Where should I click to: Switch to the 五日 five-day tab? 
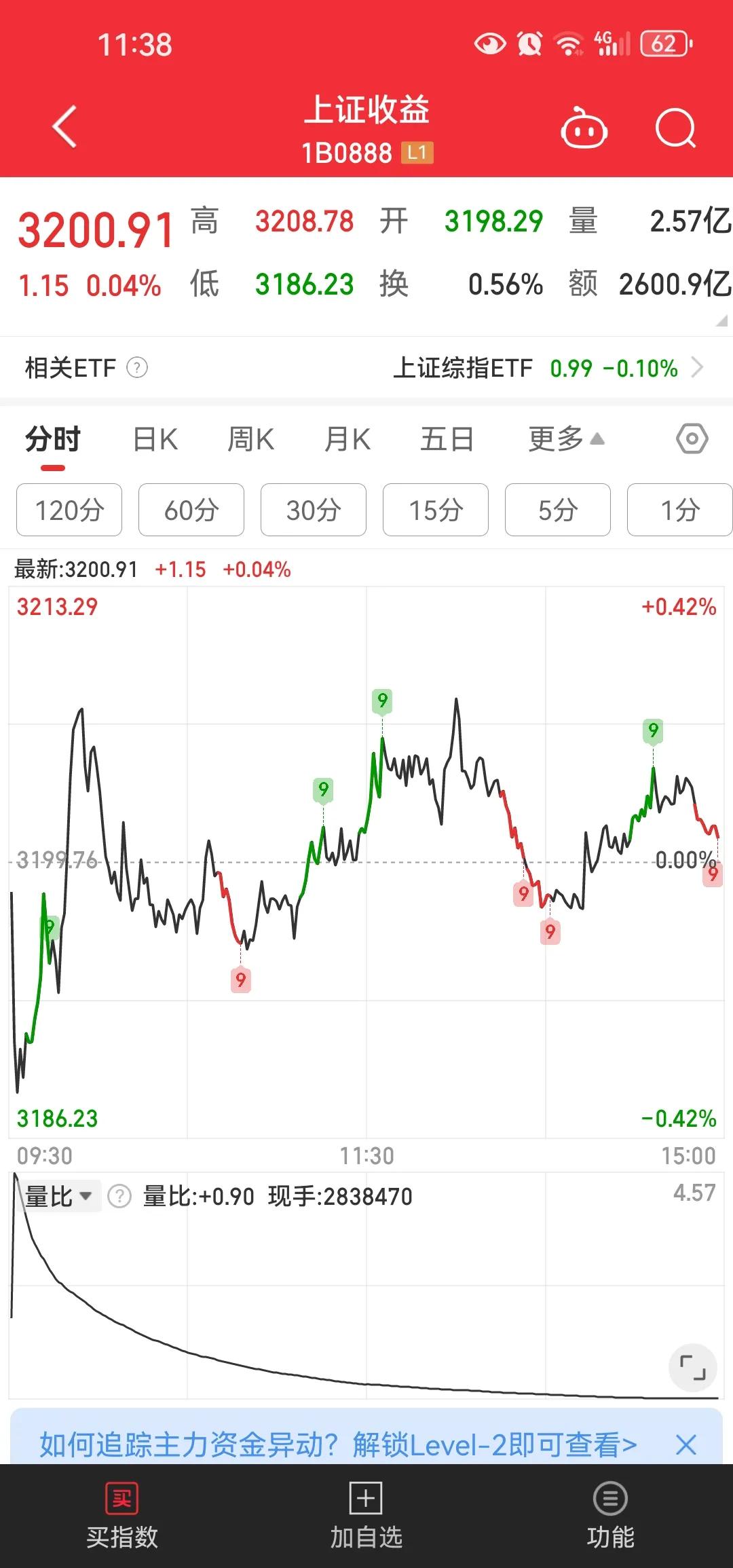pyautogui.click(x=446, y=439)
